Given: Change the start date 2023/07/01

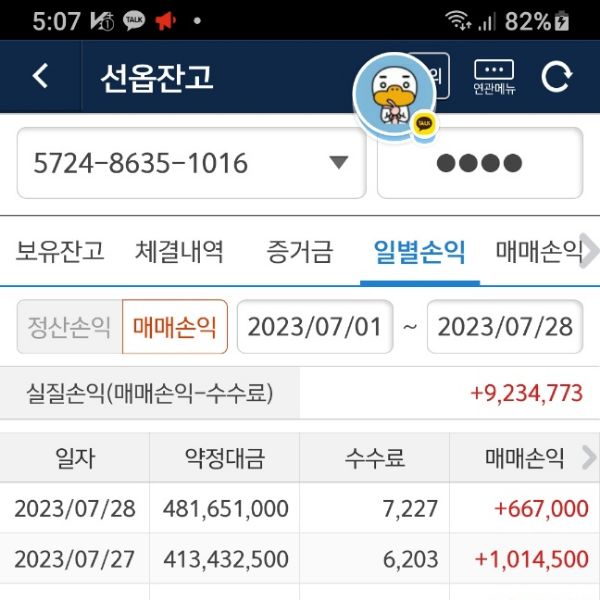Looking at the screenshot, I should pos(315,327).
